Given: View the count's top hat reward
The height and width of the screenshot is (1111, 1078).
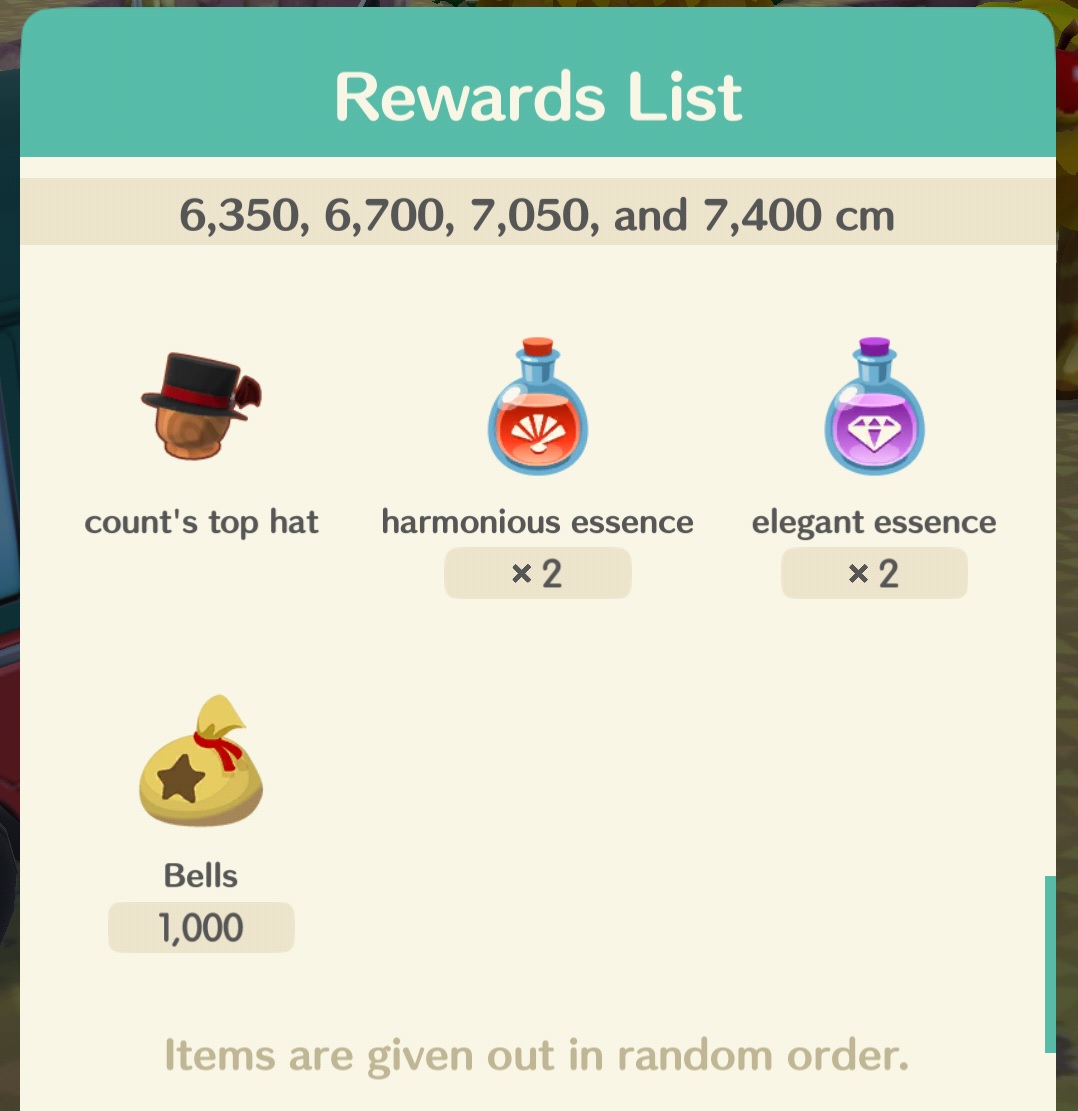Looking at the screenshot, I should tap(203, 408).
